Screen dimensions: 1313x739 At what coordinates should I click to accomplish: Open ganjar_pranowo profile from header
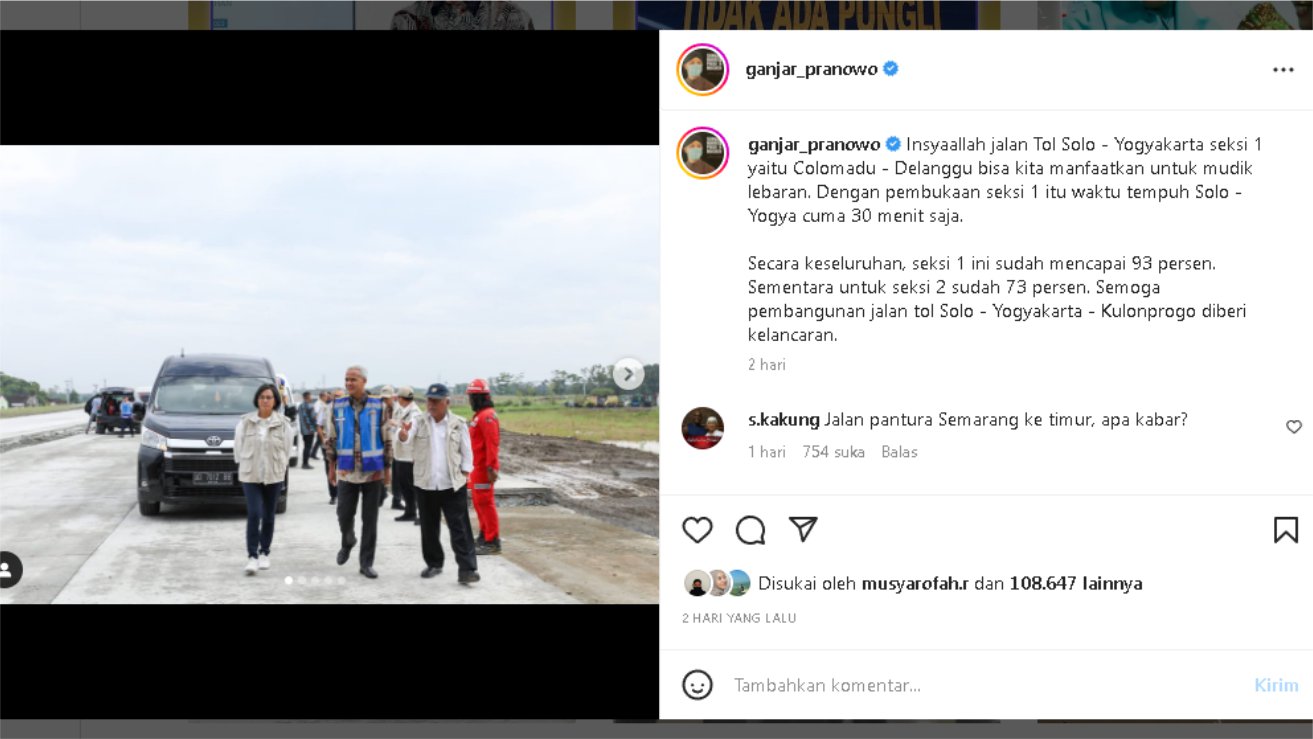[x=811, y=69]
